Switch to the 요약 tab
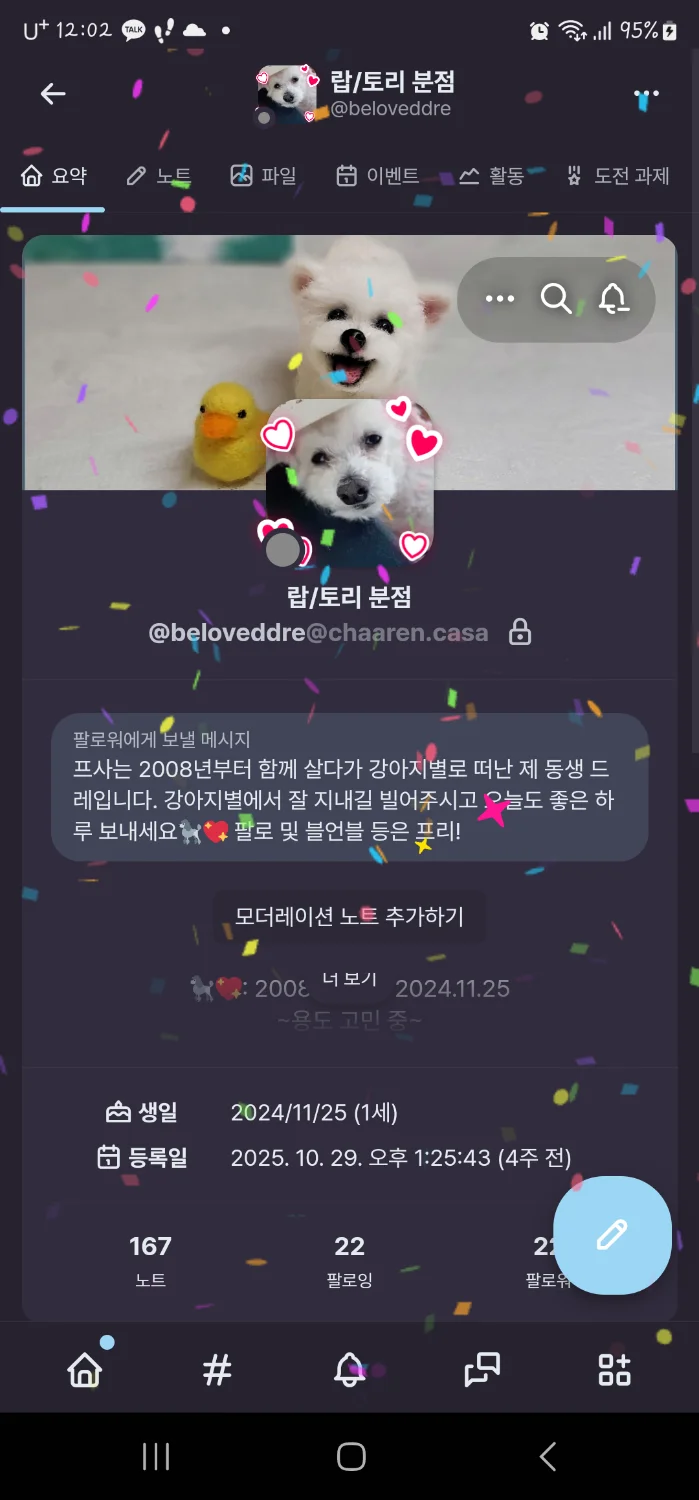The width and height of the screenshot is (699, 1500). [54, 176]
